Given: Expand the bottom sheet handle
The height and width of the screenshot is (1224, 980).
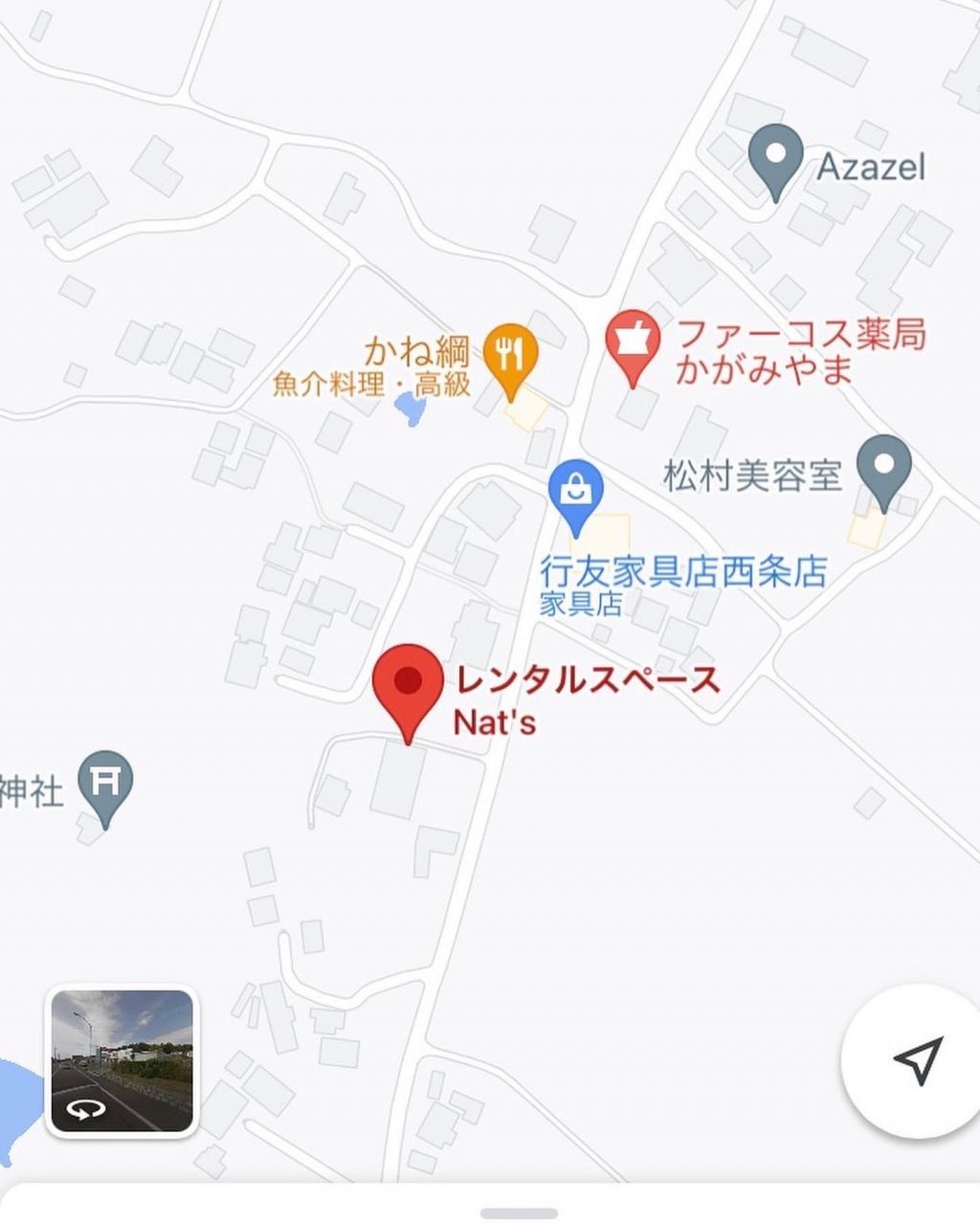Looking at the screenshot, I should click(519, 1213).
